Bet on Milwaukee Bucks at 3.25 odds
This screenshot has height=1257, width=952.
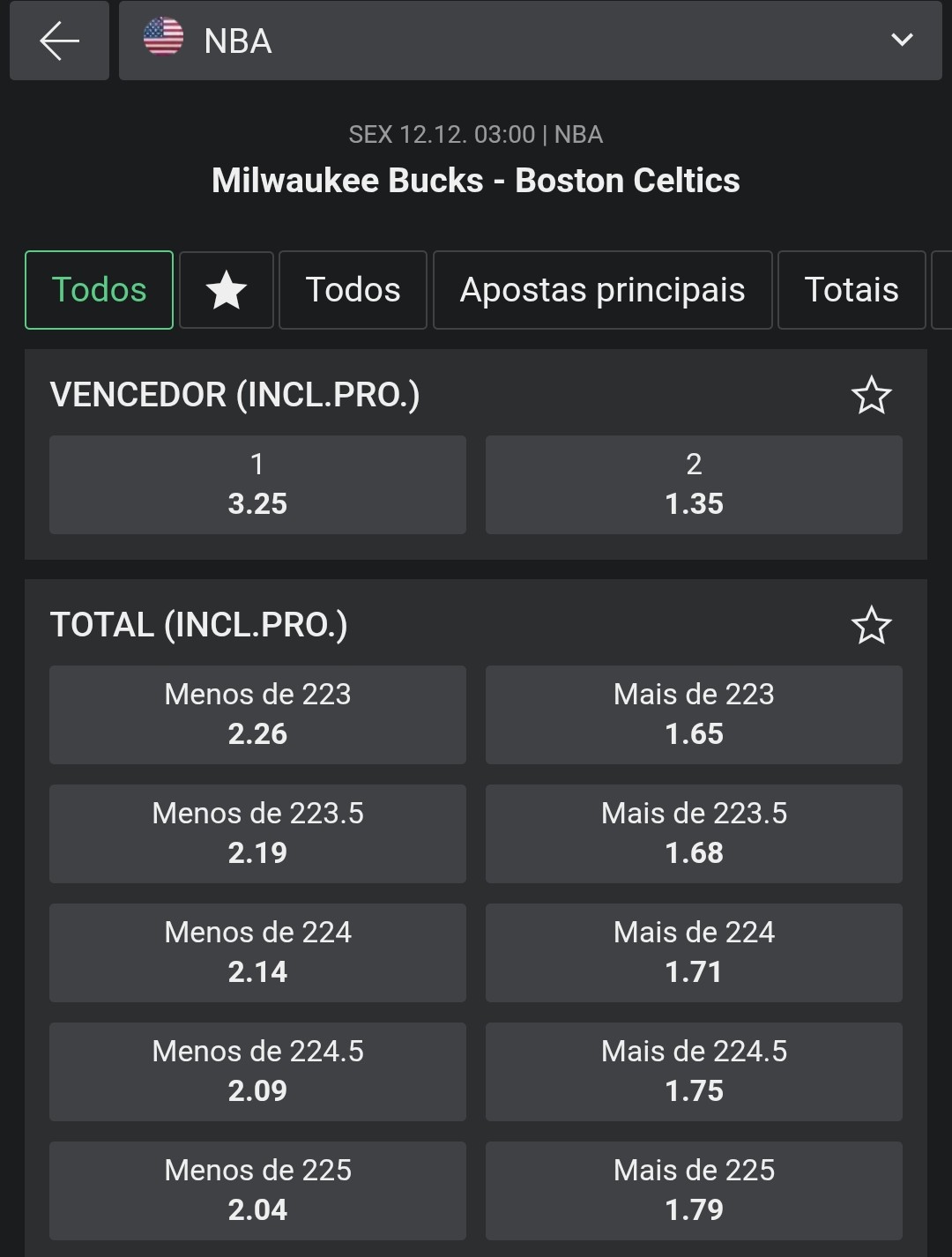tap(257, 485)
